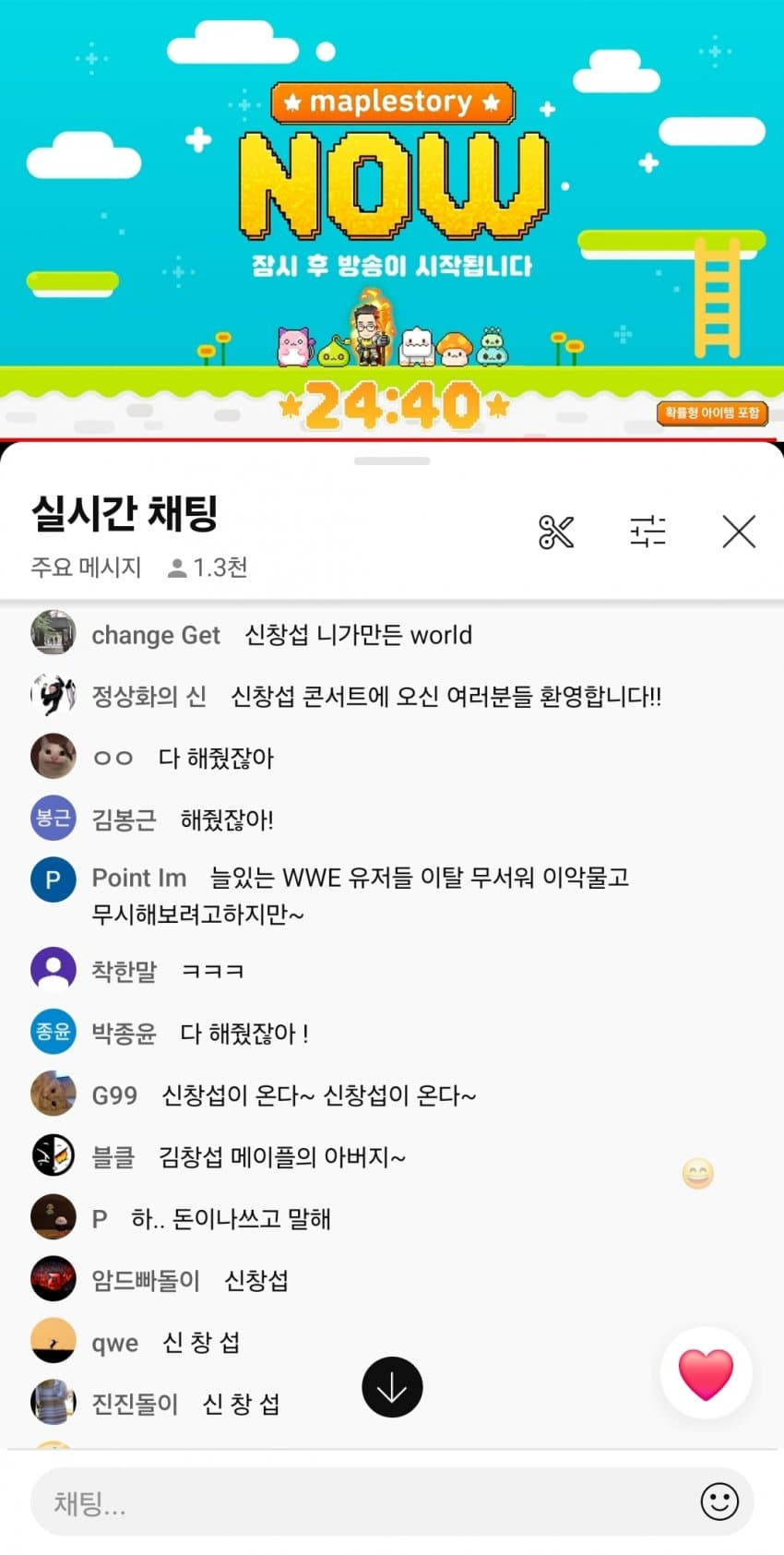
Task: Jump to latest chat messages
Action: pos(392,1387)
